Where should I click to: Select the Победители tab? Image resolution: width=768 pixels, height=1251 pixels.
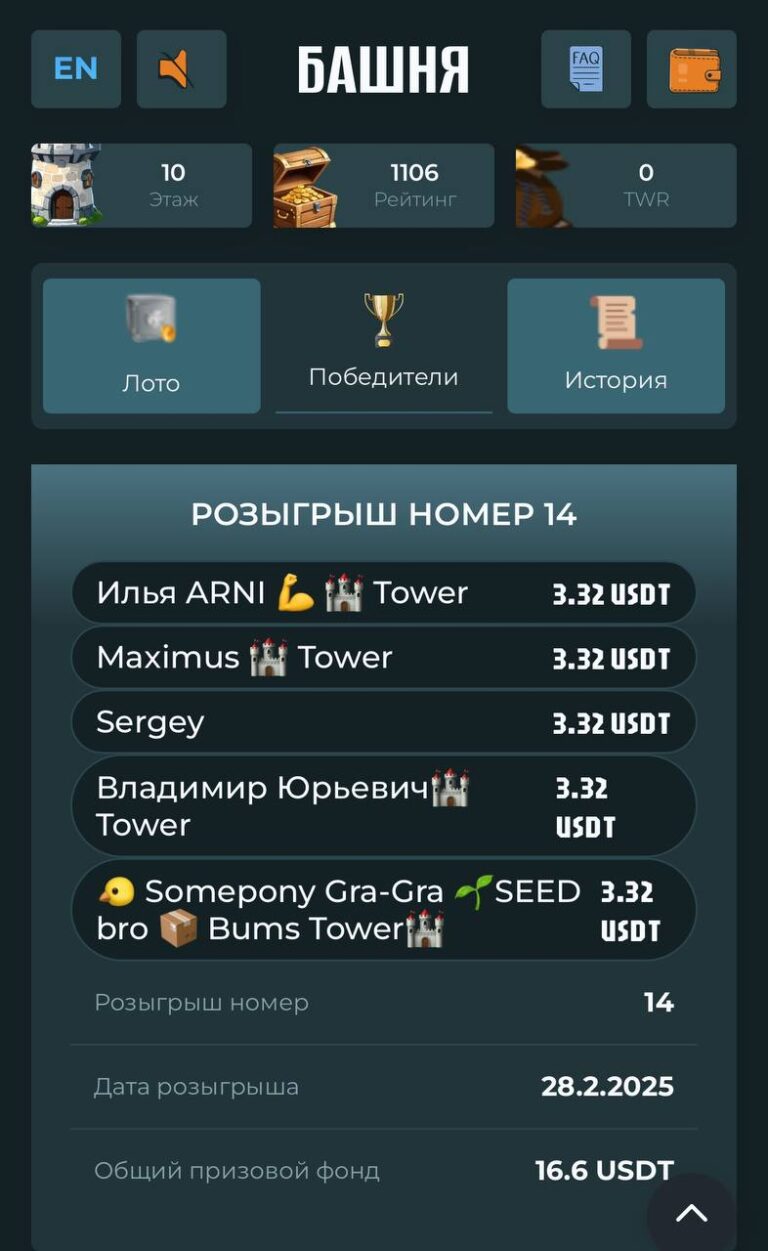pos(383,346)
